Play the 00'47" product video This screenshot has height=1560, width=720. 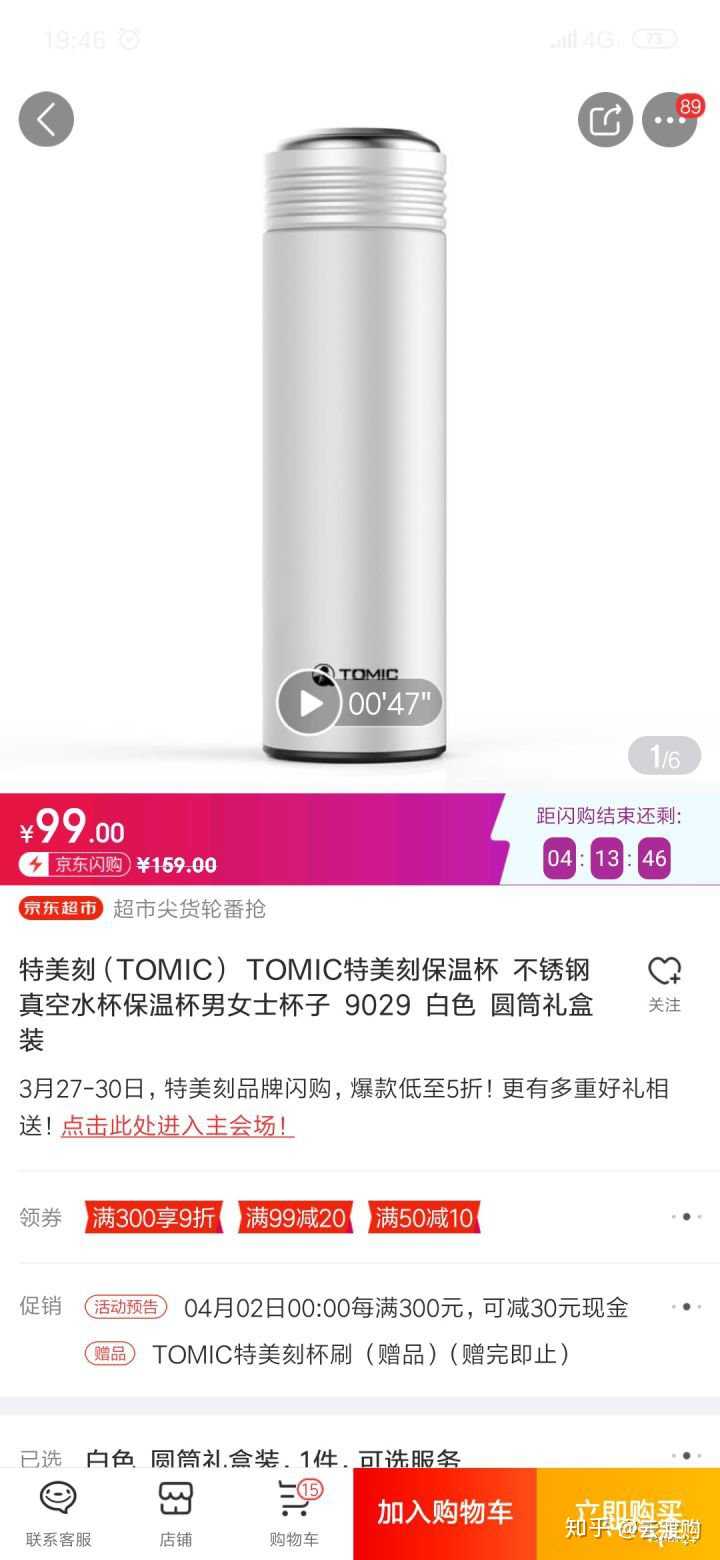(309, 703)
